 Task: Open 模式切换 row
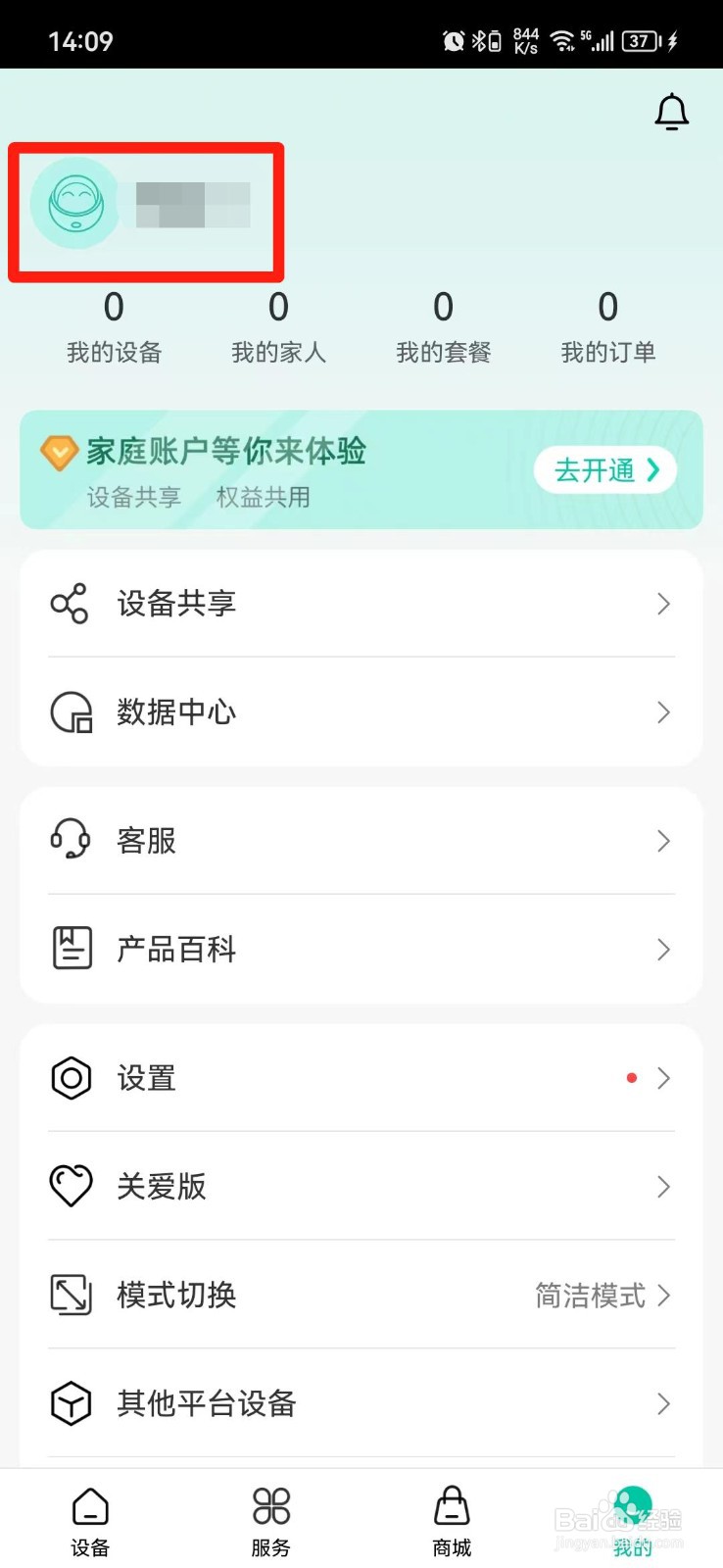361,1296
